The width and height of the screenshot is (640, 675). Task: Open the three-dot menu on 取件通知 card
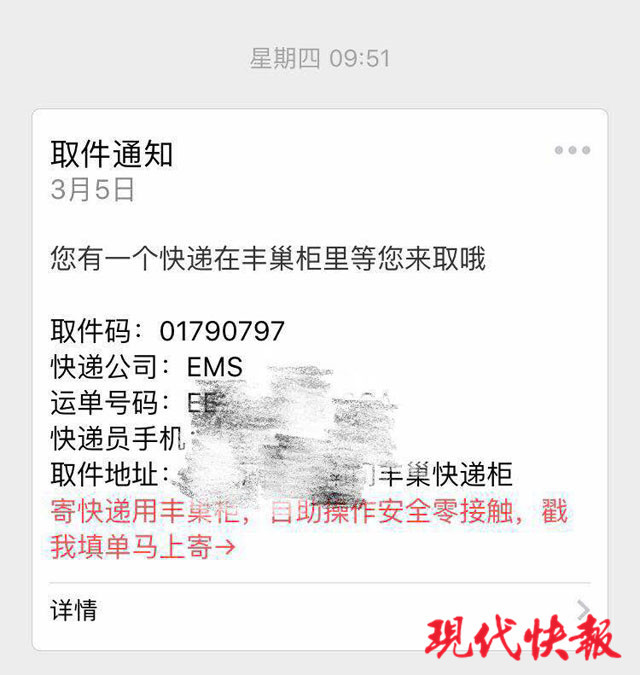point(572,151)
